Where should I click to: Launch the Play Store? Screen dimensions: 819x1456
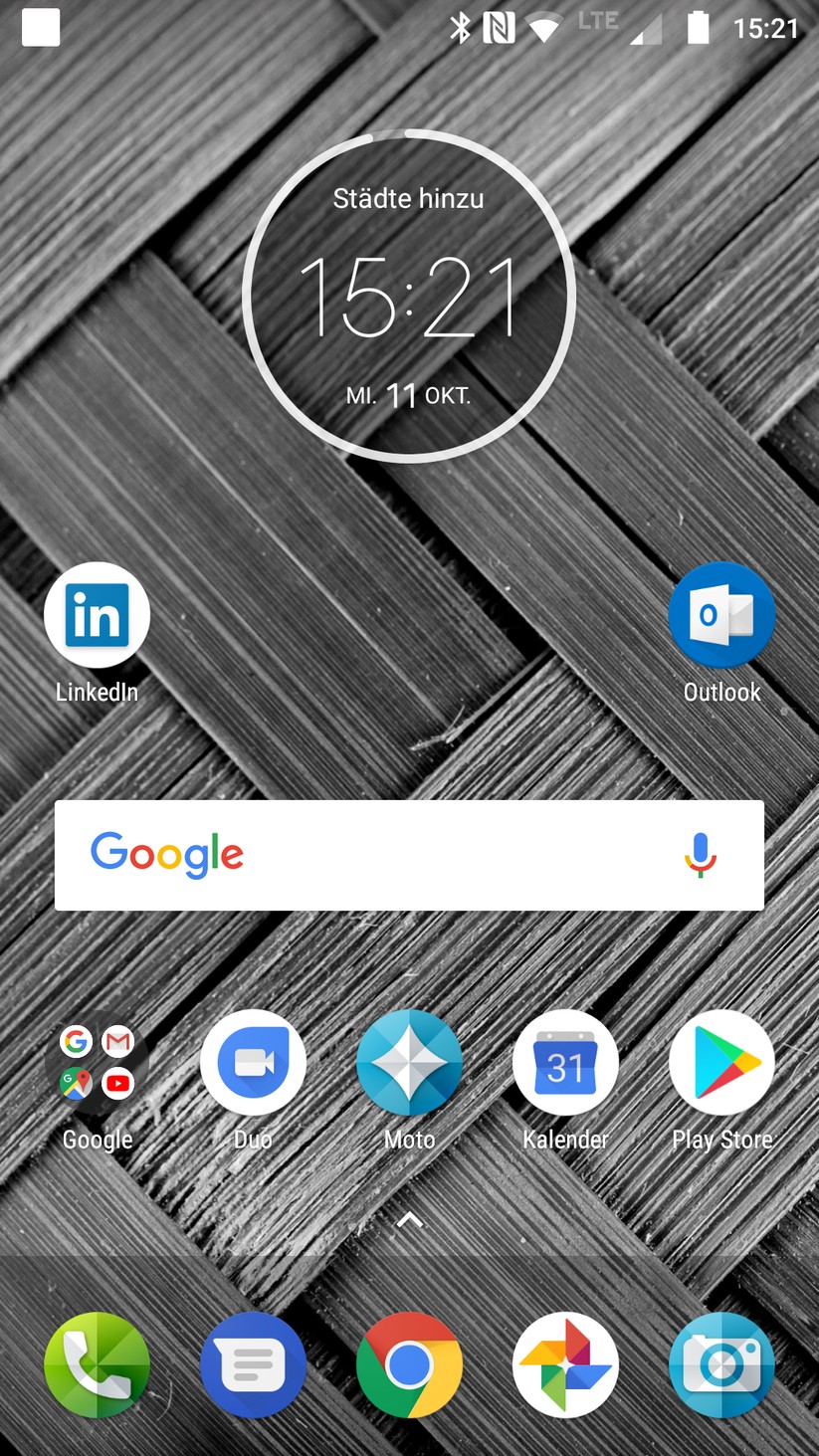[721, 1063]
